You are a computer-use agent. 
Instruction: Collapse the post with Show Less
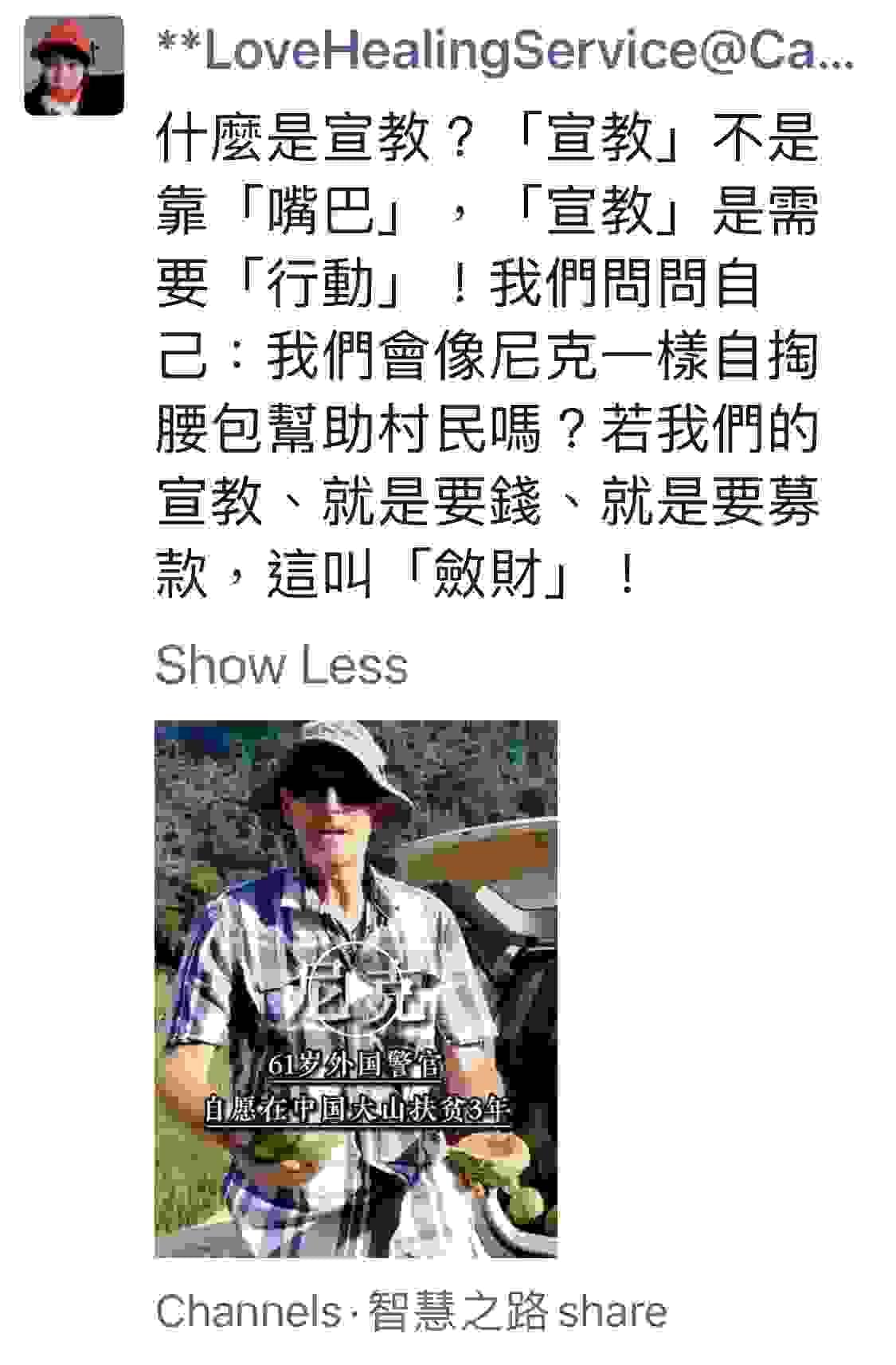[281, 665]
